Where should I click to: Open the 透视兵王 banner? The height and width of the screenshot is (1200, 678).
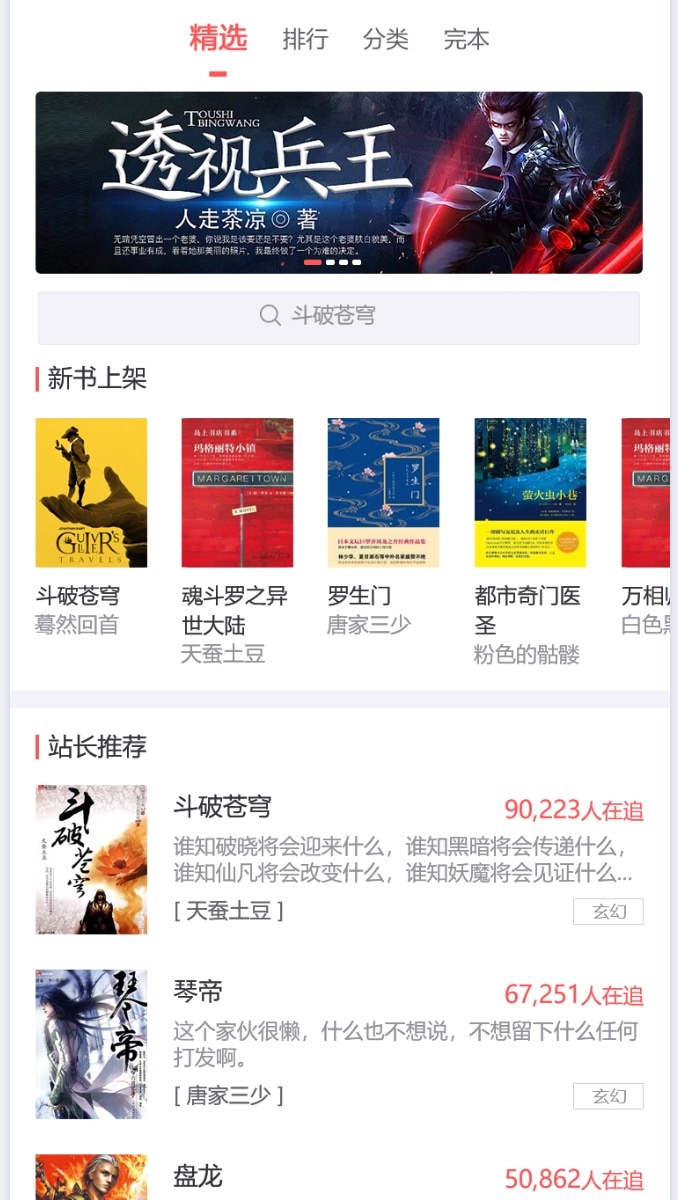click(338, 182)
